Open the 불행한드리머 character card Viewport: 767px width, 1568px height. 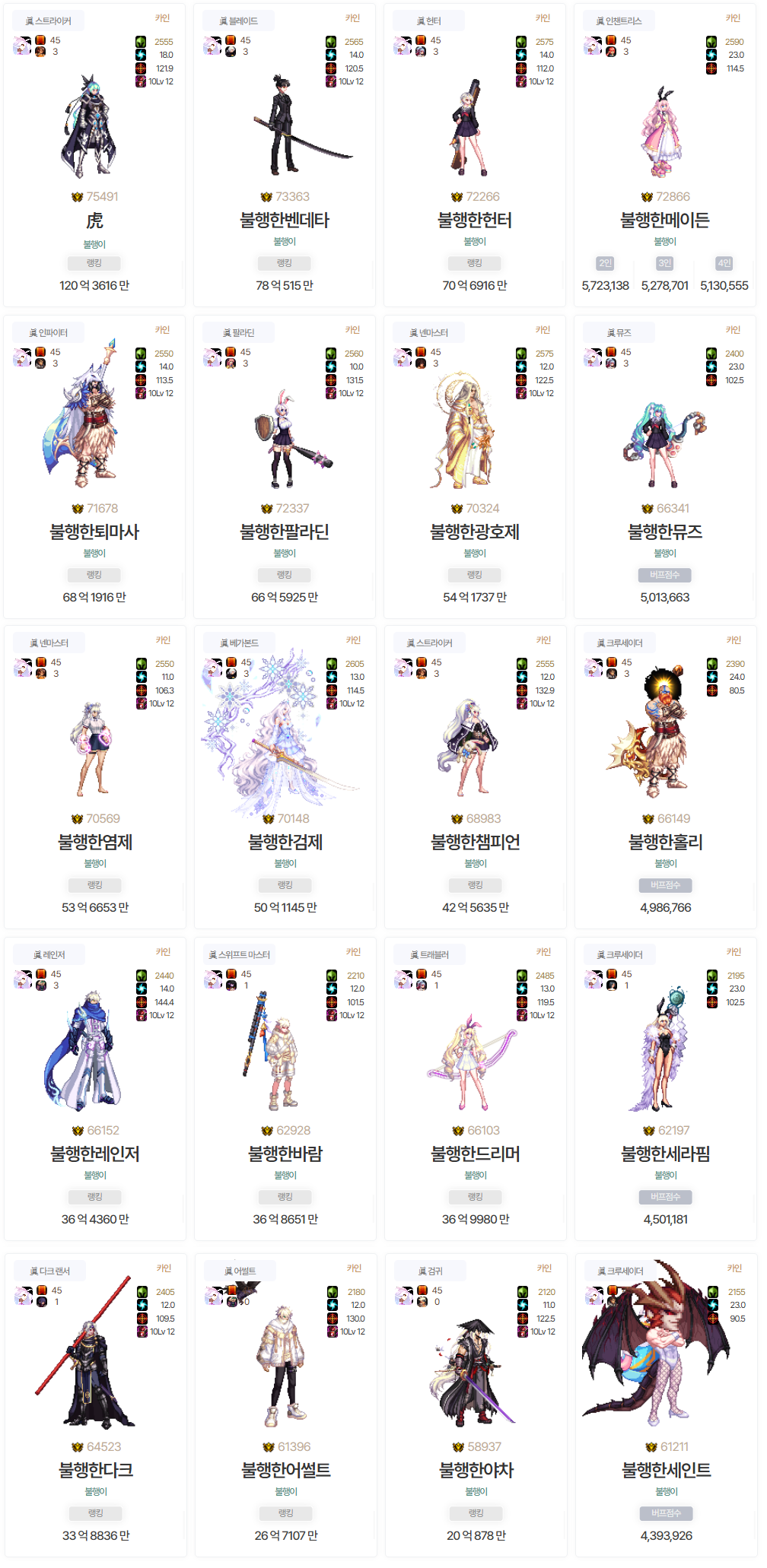[x=476, y=1154]
